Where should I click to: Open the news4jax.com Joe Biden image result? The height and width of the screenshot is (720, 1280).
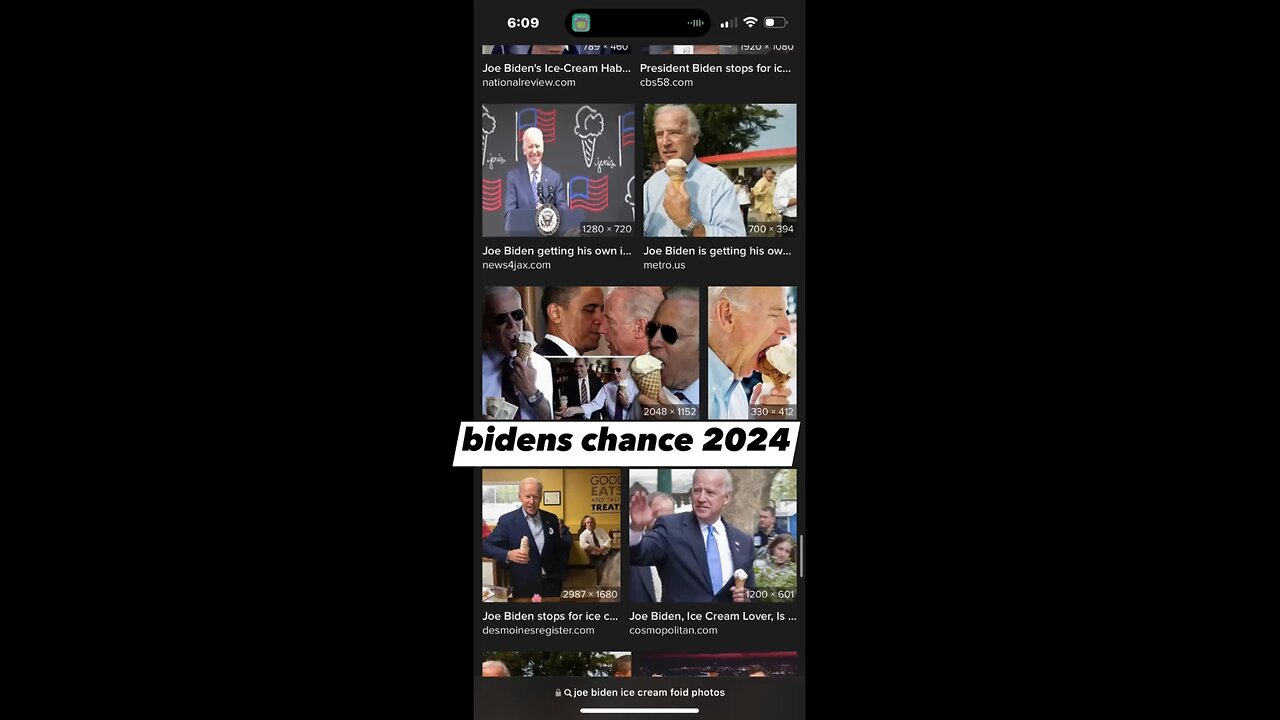tap(558, 171)
